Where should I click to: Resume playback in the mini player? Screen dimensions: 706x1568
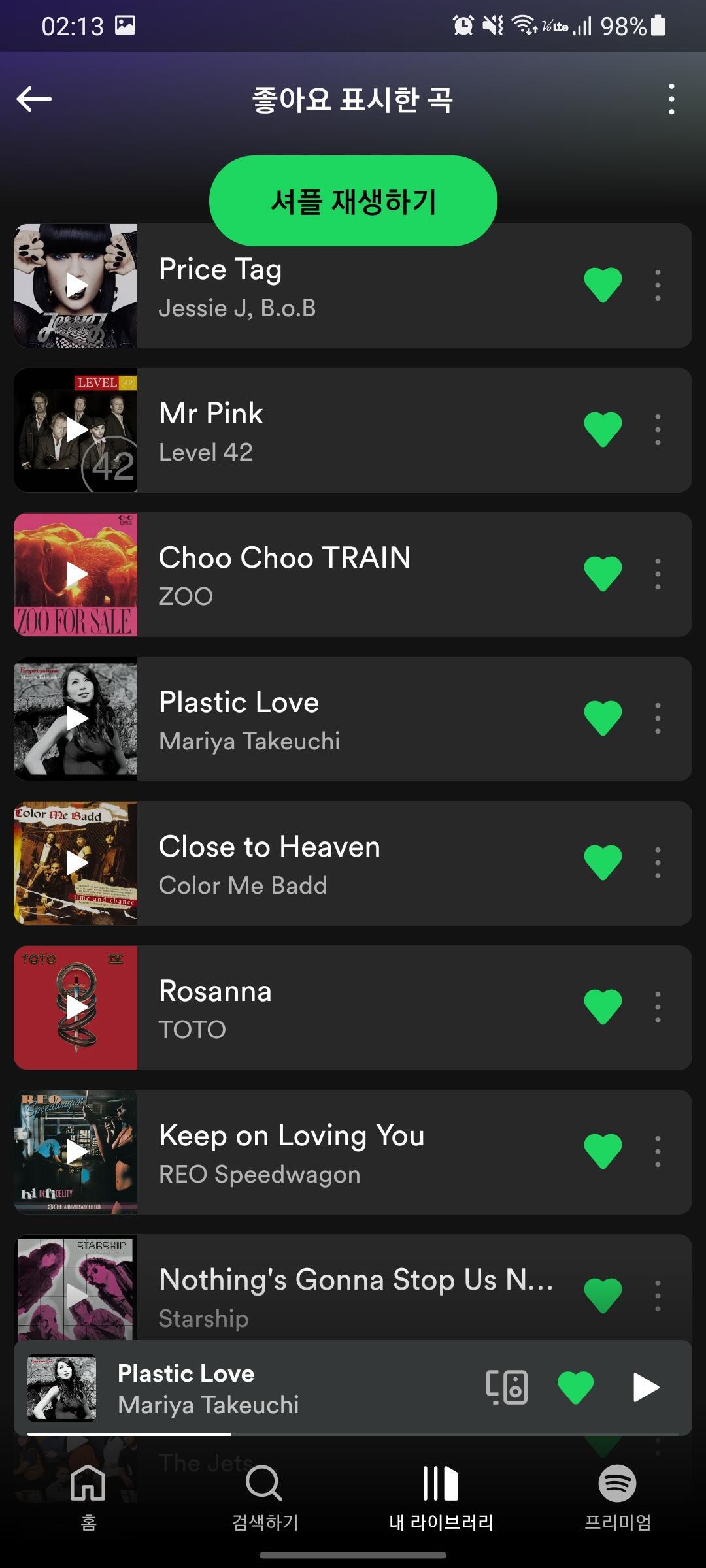(645, 1387)
